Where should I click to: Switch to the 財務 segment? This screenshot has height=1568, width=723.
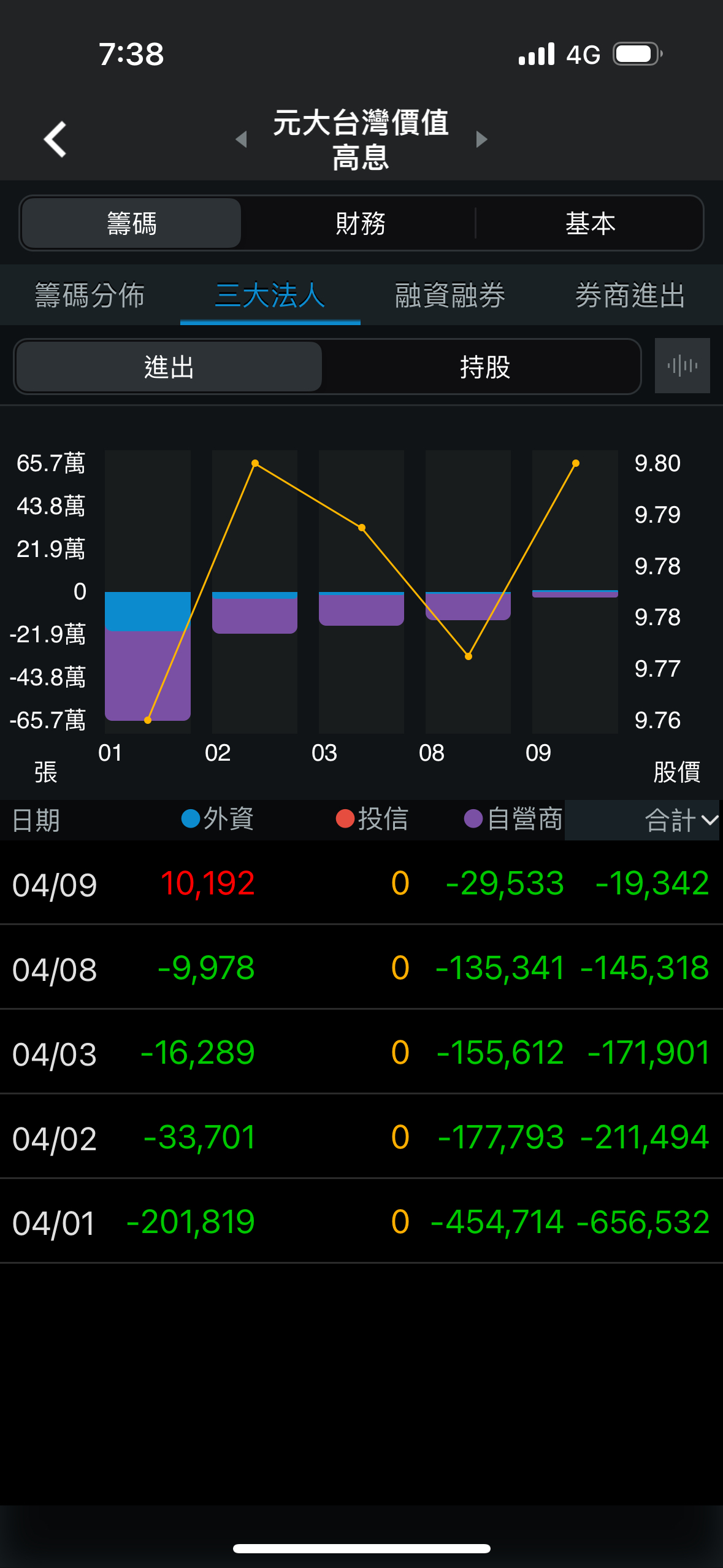361,223
